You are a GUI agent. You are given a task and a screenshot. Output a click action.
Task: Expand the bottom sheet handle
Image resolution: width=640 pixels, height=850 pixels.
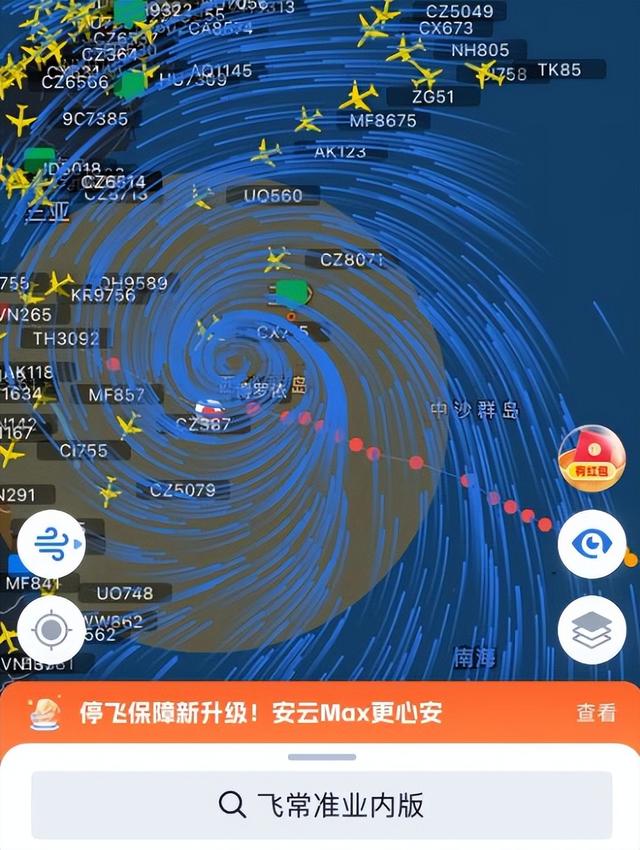pyautogui.click(x=321, y=757)
